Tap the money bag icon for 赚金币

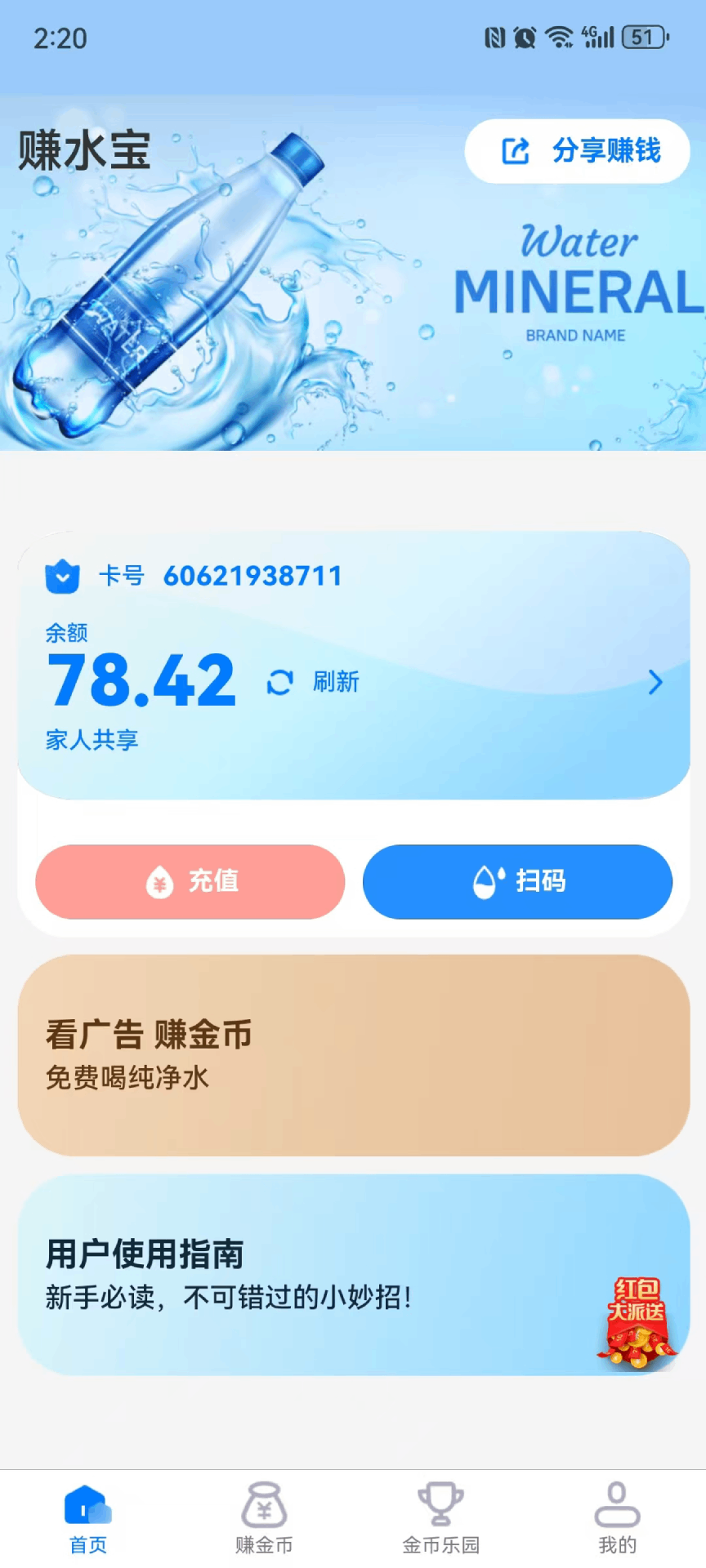(263, 1507)
